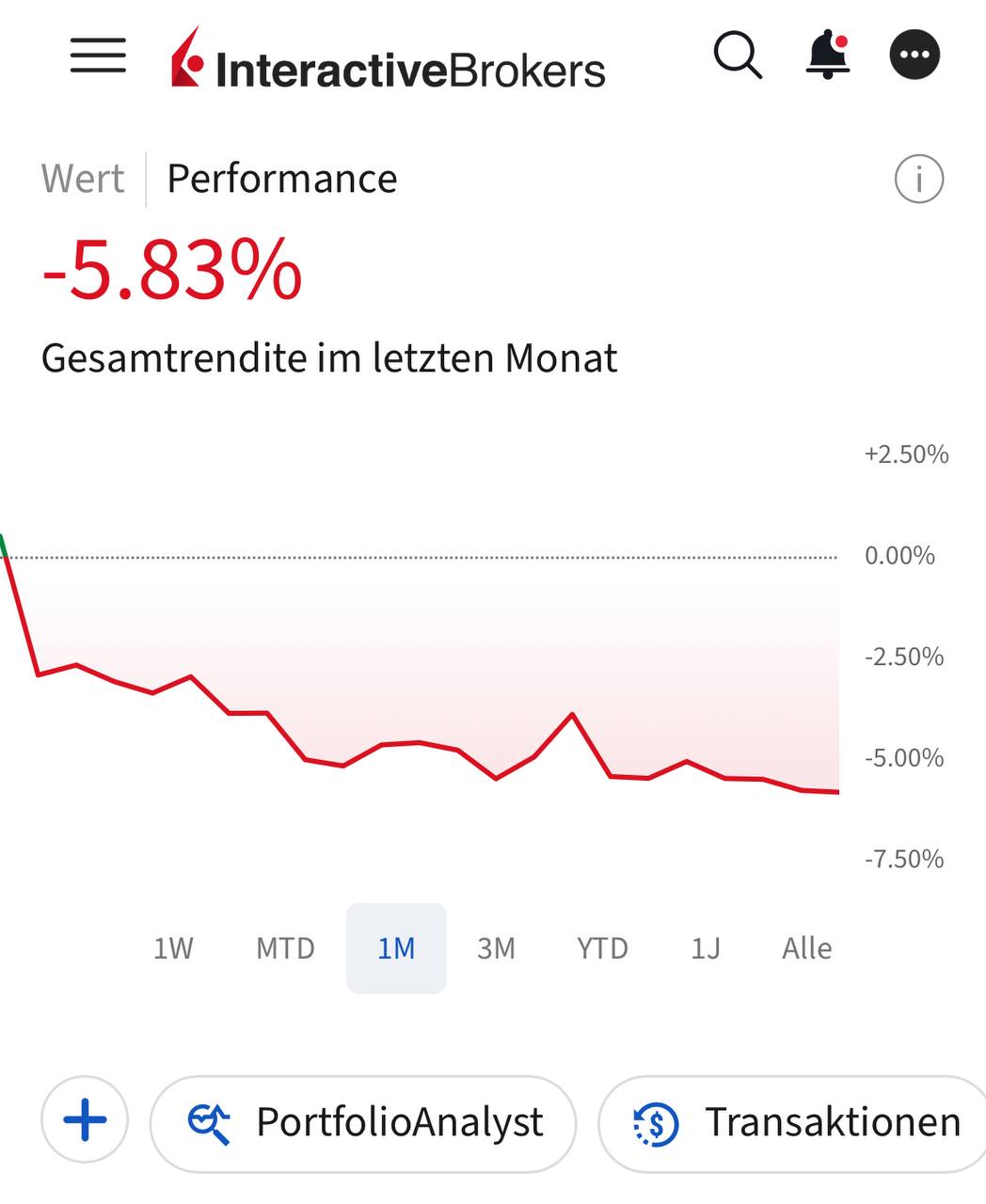Image resolution: width=986 pixels, height=1204 pixels.
Task: Show the 3M performance range
Action: (x=496, y=948)
